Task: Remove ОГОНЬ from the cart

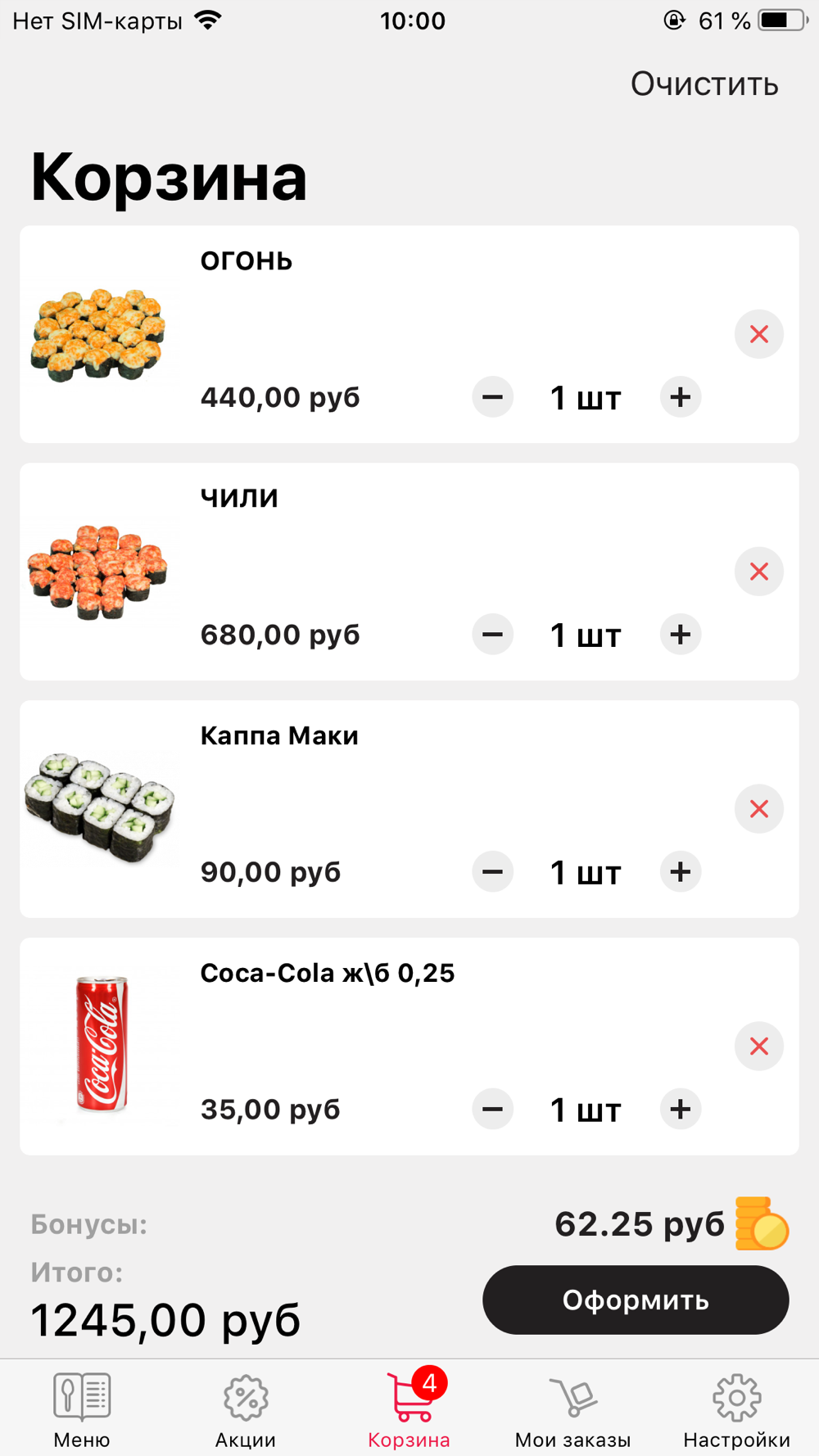Action: 758,334
